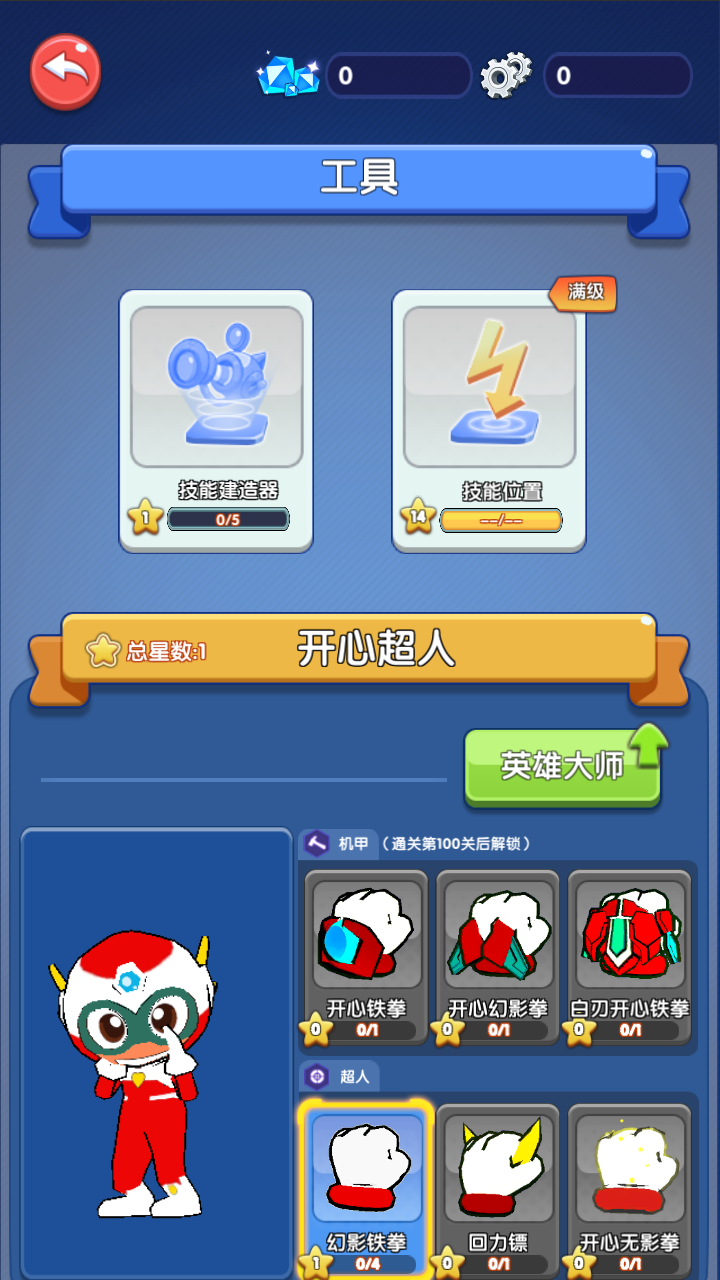This screenshot has width=720, height=1280.
Task: Tap the green 英雄大师 button
Action: coord(562,767)
